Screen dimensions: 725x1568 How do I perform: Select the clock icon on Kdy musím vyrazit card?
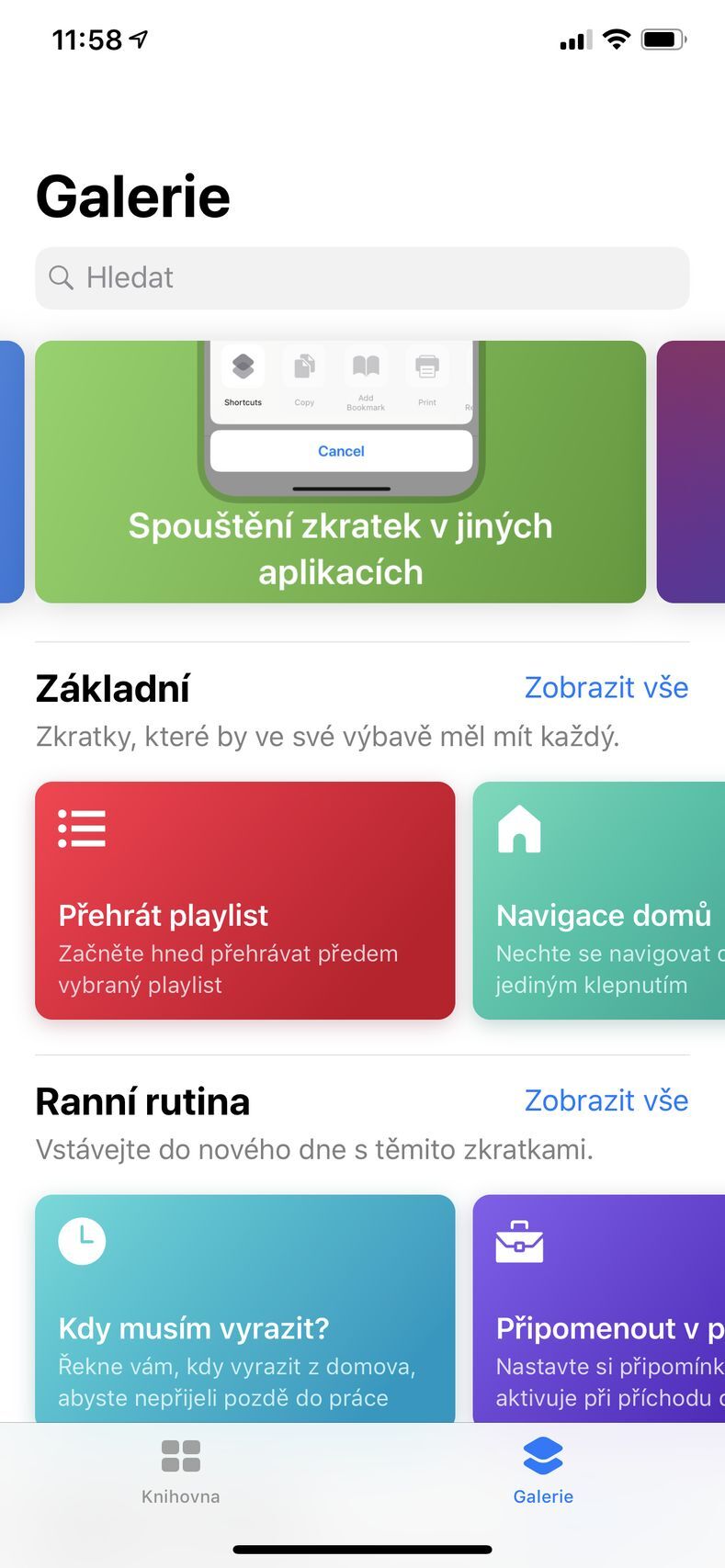(x=82, y=1241)
